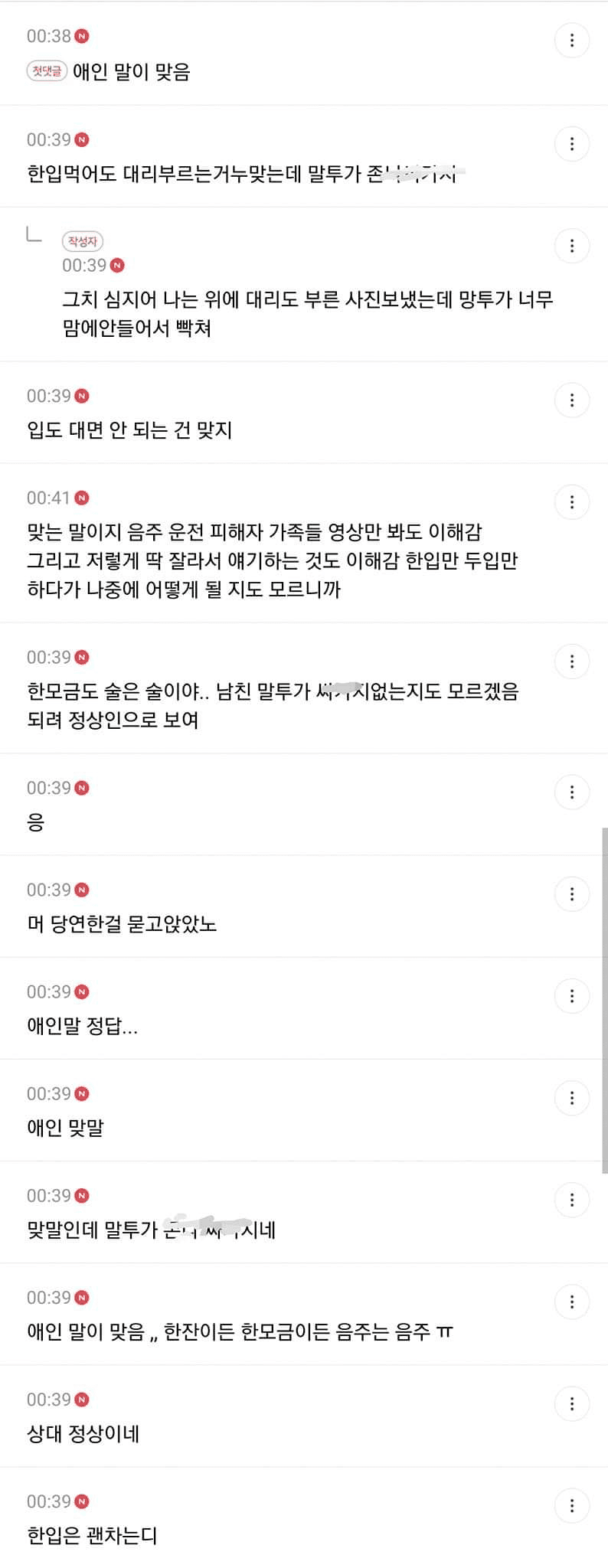Screen dimensions: 608x1568
Task: Open the three-dot menu for "애인말 정답..."
Action: [572, 996]
